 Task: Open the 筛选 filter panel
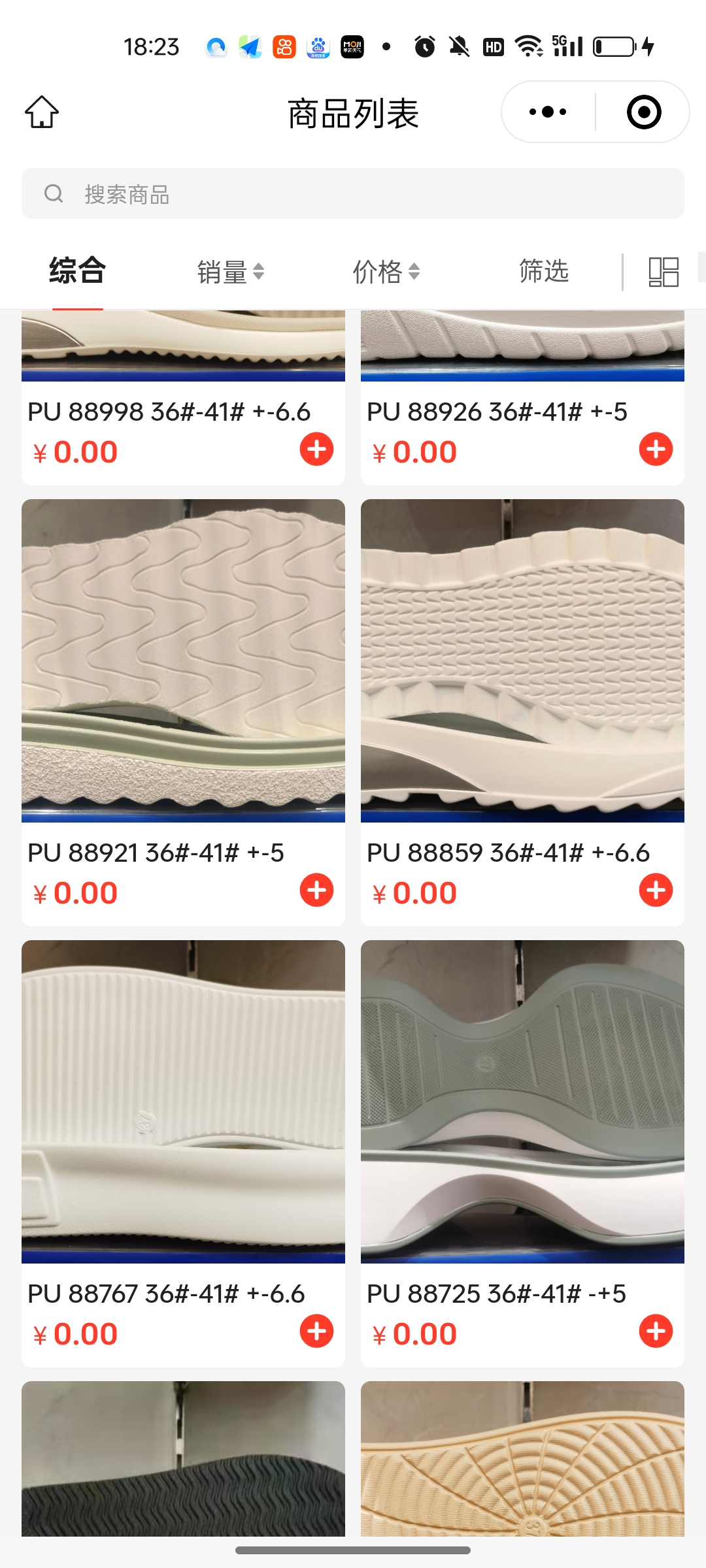pos(543,270)
